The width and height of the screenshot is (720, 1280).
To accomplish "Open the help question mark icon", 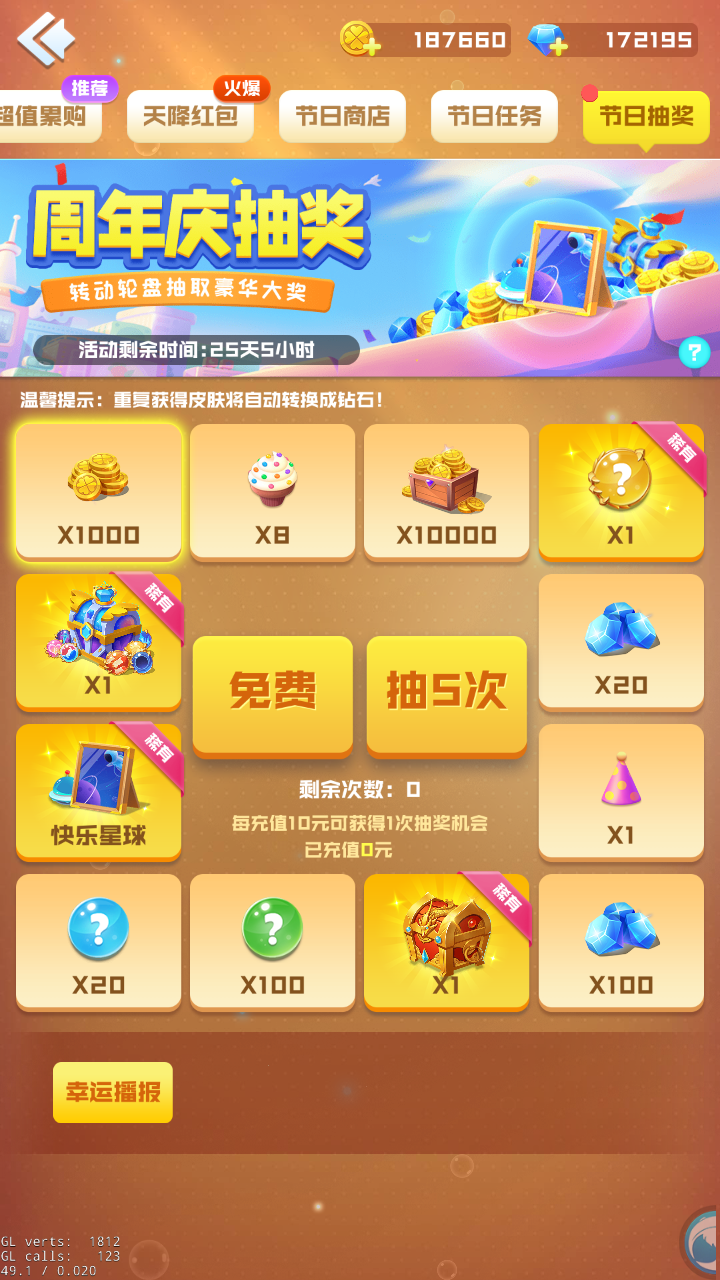I will point(694,352).
